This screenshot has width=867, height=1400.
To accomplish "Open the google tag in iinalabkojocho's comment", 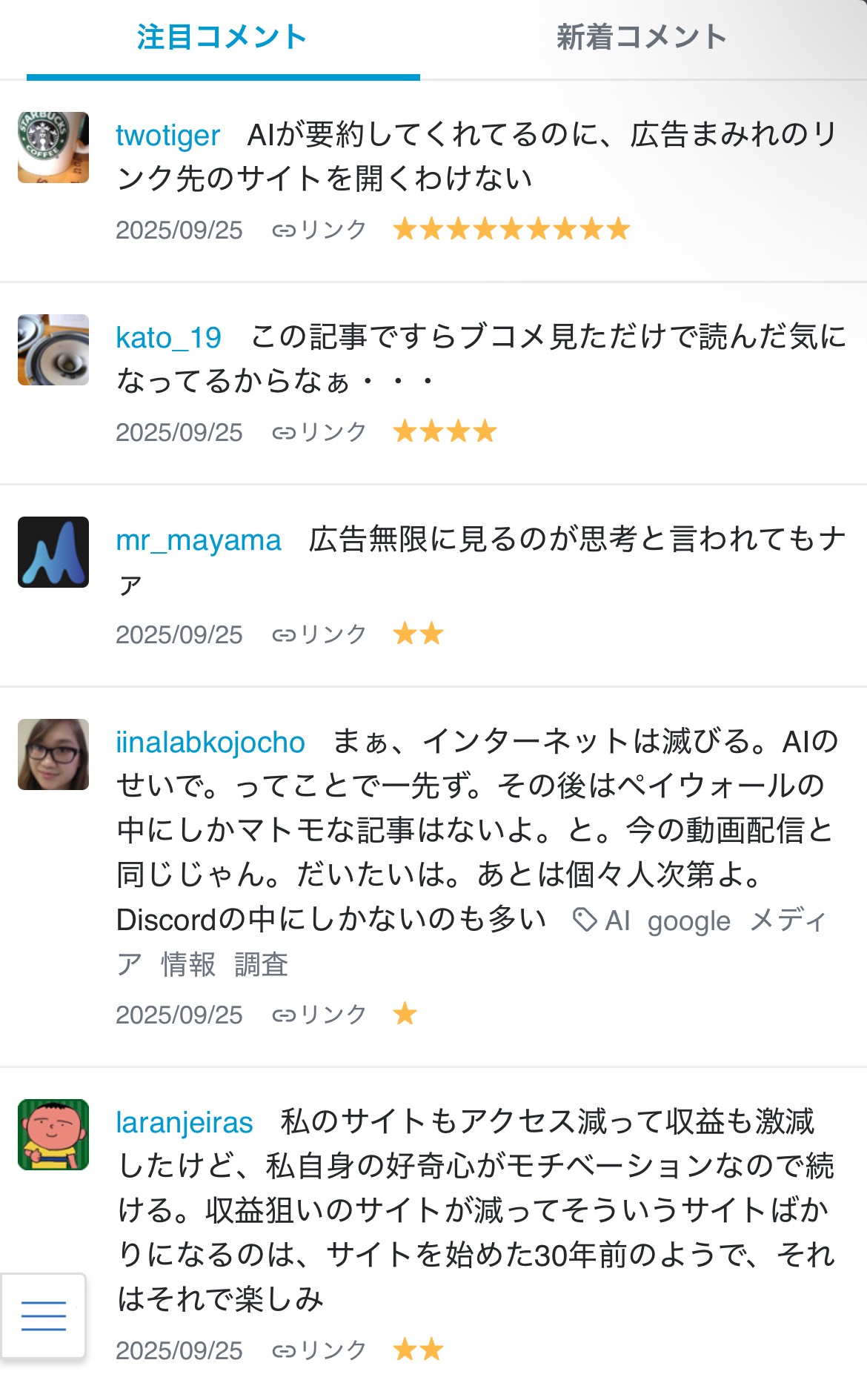I will (x=688, y=921).
